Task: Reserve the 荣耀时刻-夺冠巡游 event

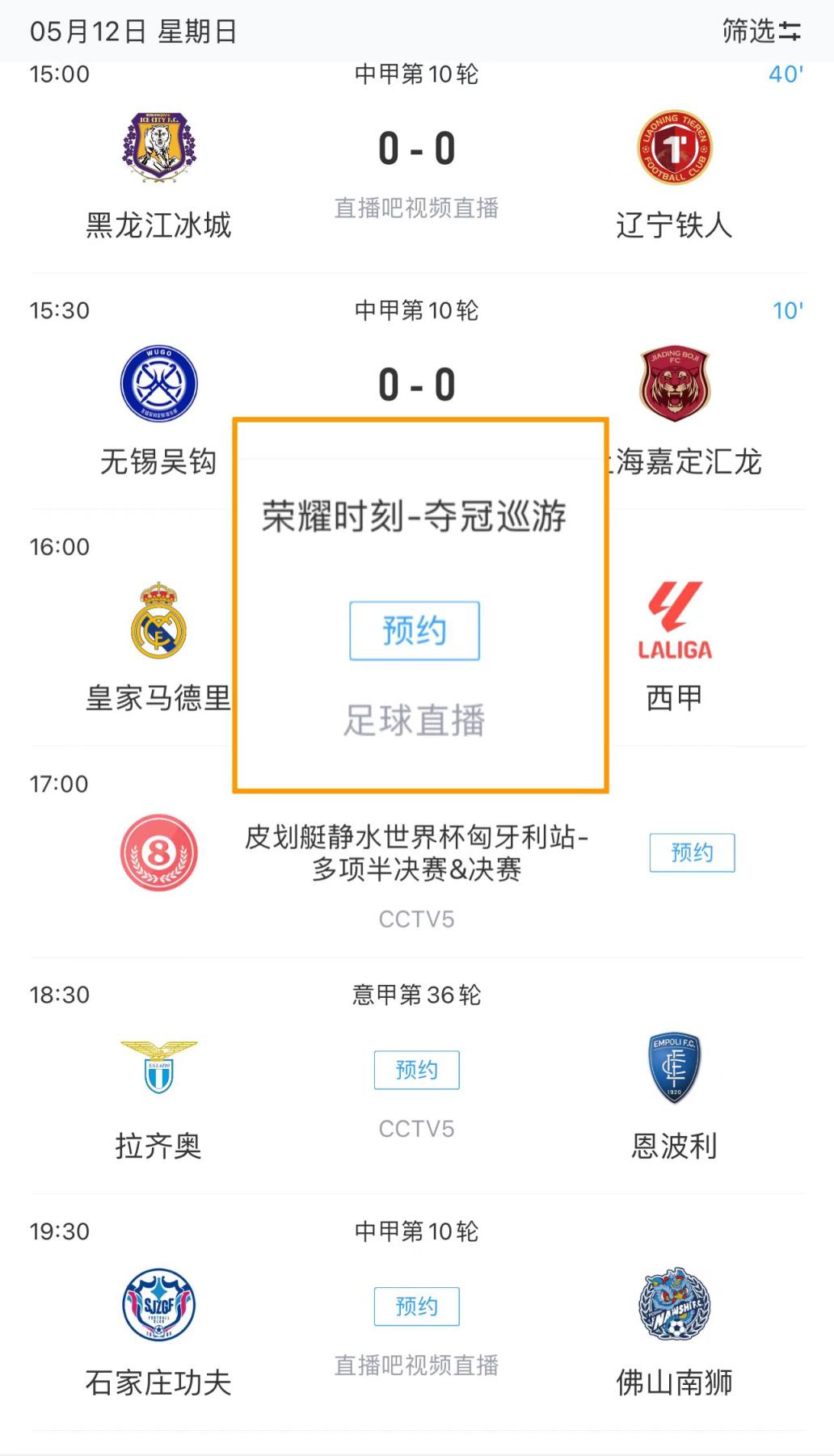Action: click(415, 631)
